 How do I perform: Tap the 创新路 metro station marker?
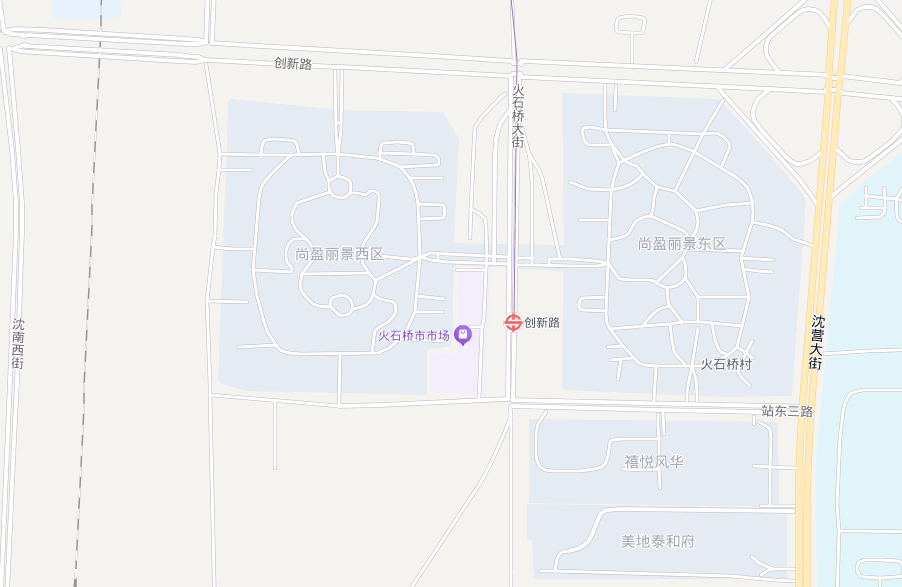click(512, 322)
